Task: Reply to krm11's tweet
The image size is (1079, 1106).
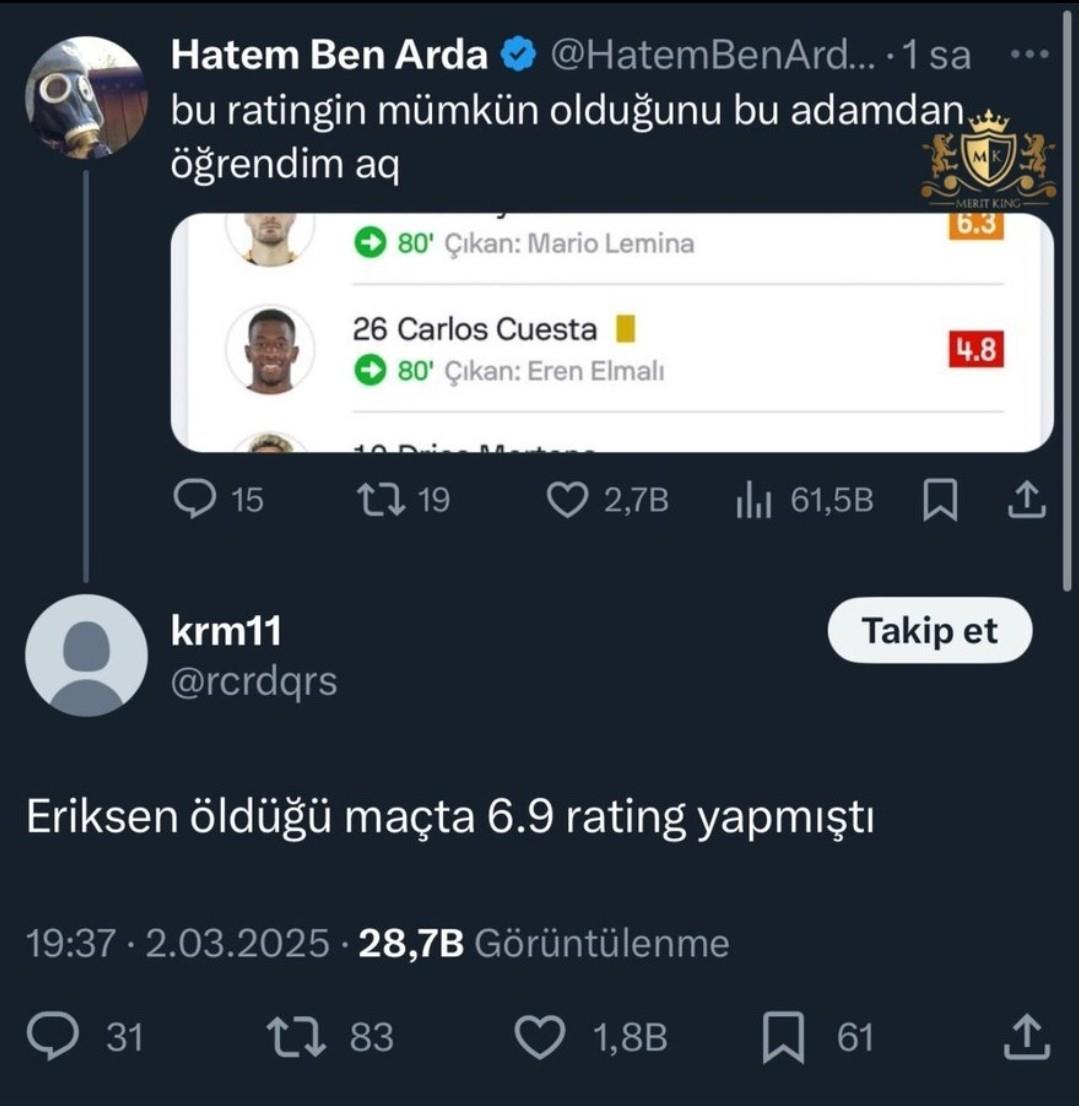Action: click(x=53, y=1037)
